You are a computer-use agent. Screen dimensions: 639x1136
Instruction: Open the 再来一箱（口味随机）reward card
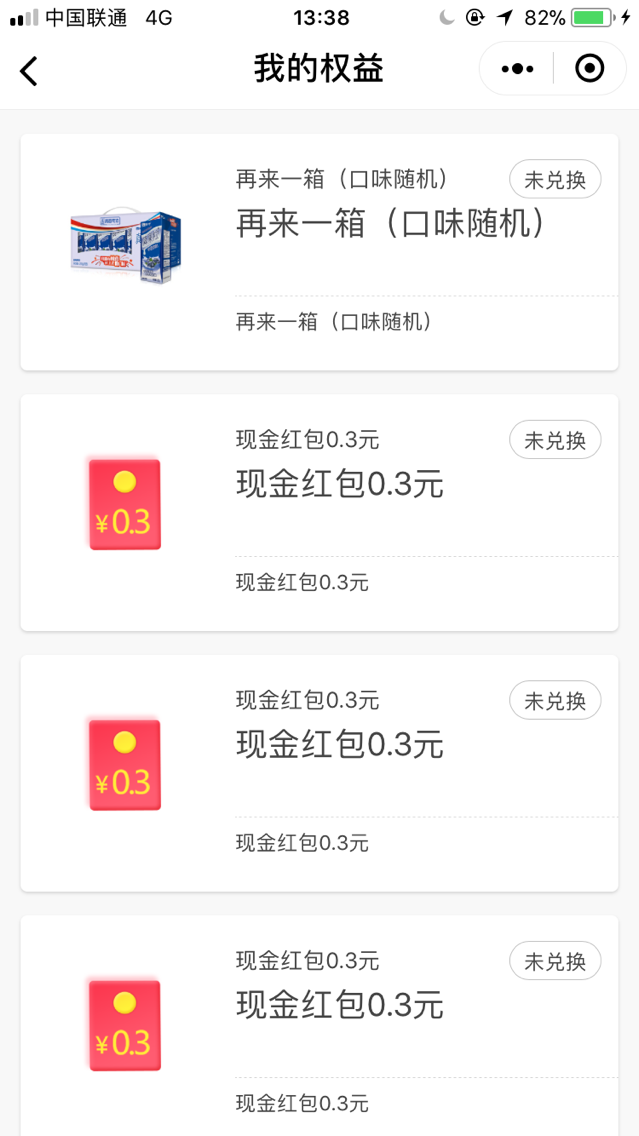pos(320,251)
